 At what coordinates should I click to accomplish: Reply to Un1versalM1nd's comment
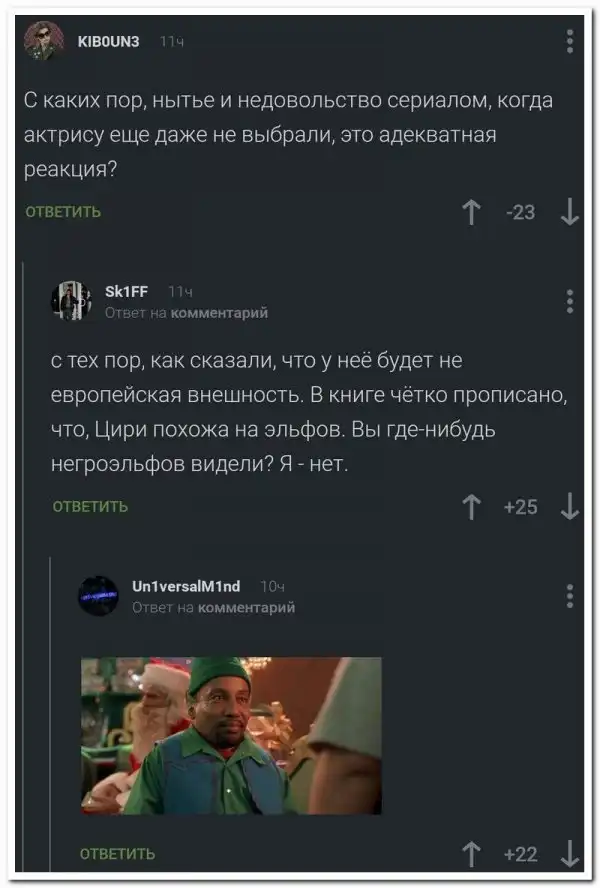(x=117, y=854)
